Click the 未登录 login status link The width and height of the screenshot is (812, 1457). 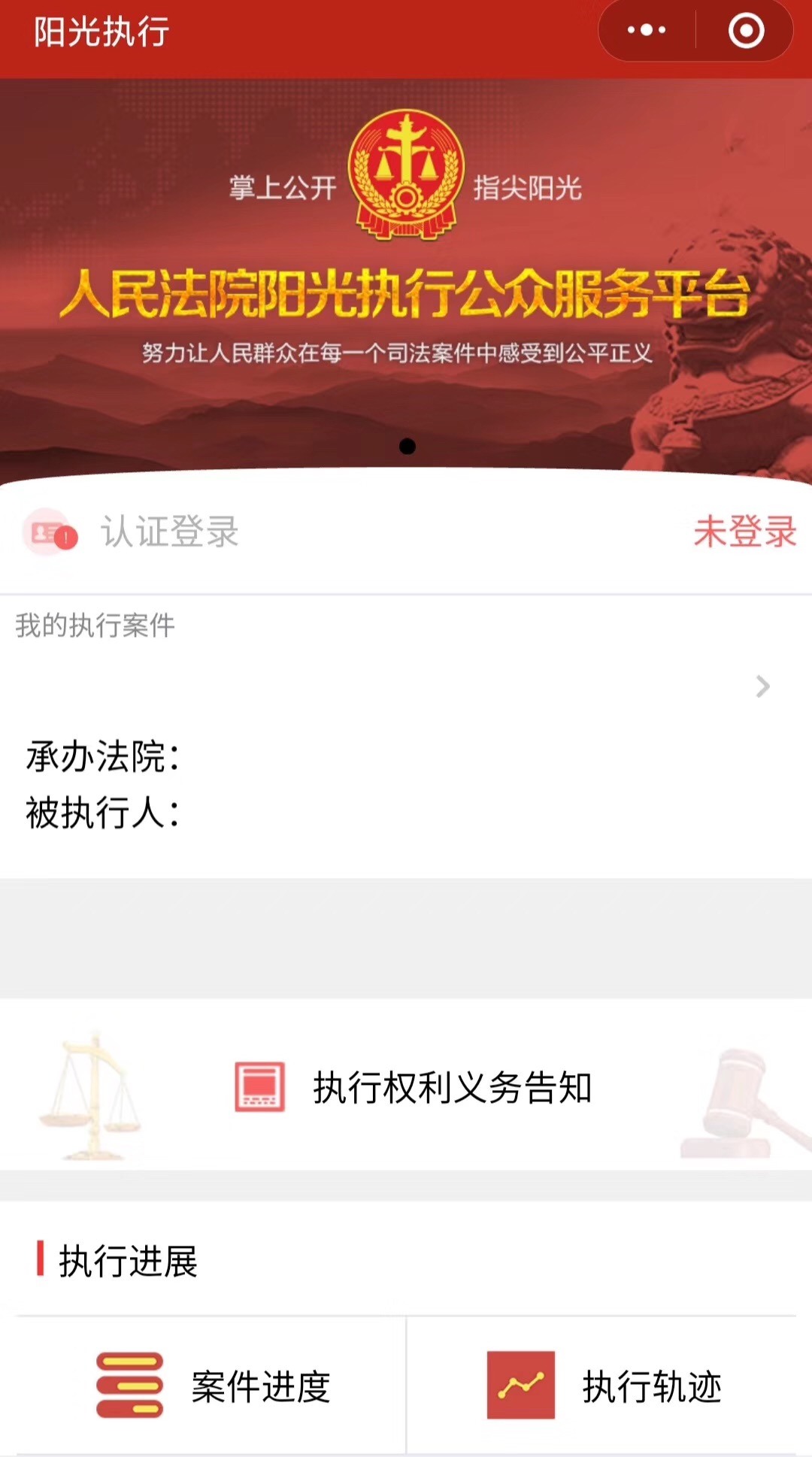click(745, 532)
